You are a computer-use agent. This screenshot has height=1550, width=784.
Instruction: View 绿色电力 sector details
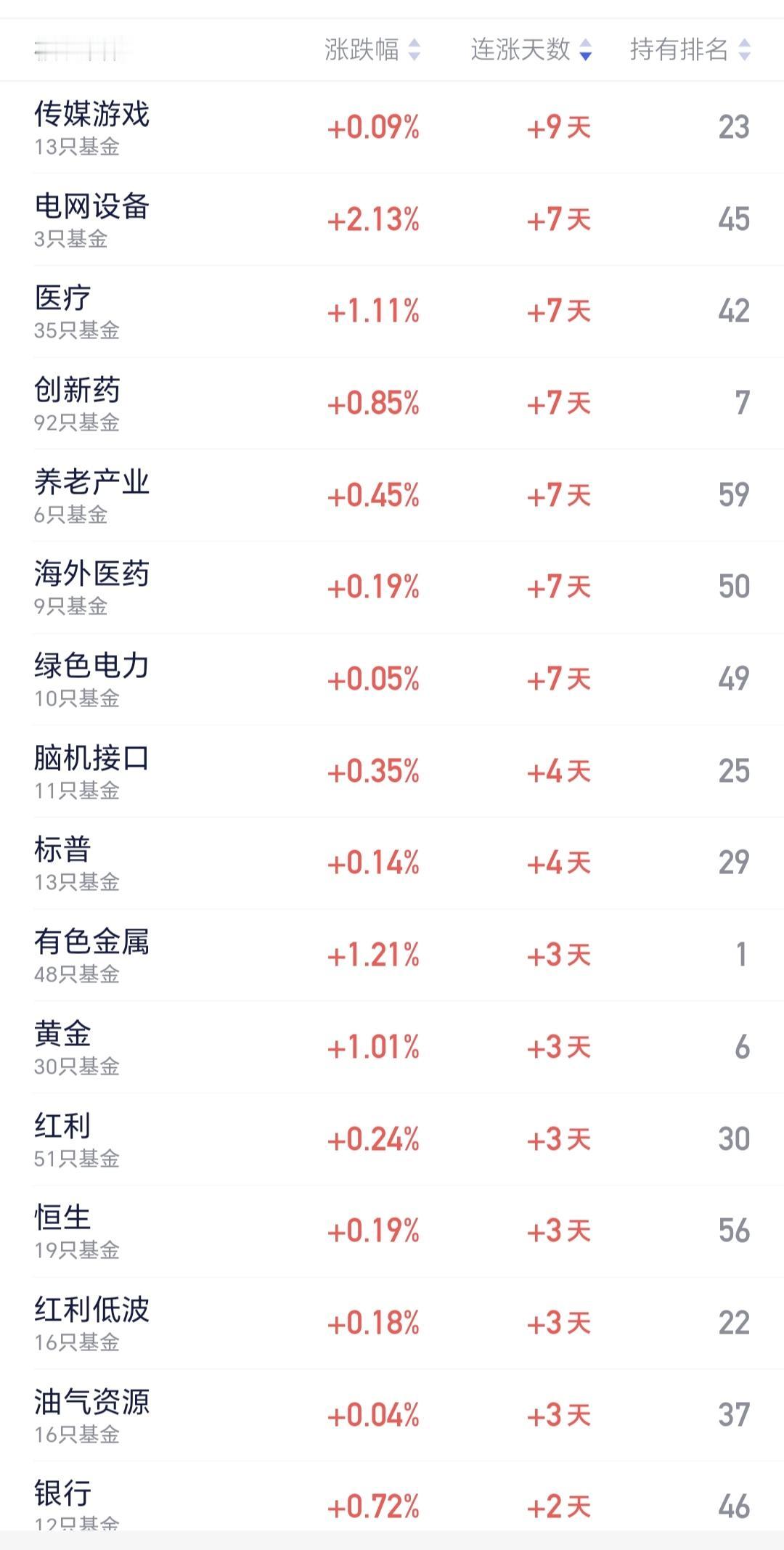pos(392,680)
